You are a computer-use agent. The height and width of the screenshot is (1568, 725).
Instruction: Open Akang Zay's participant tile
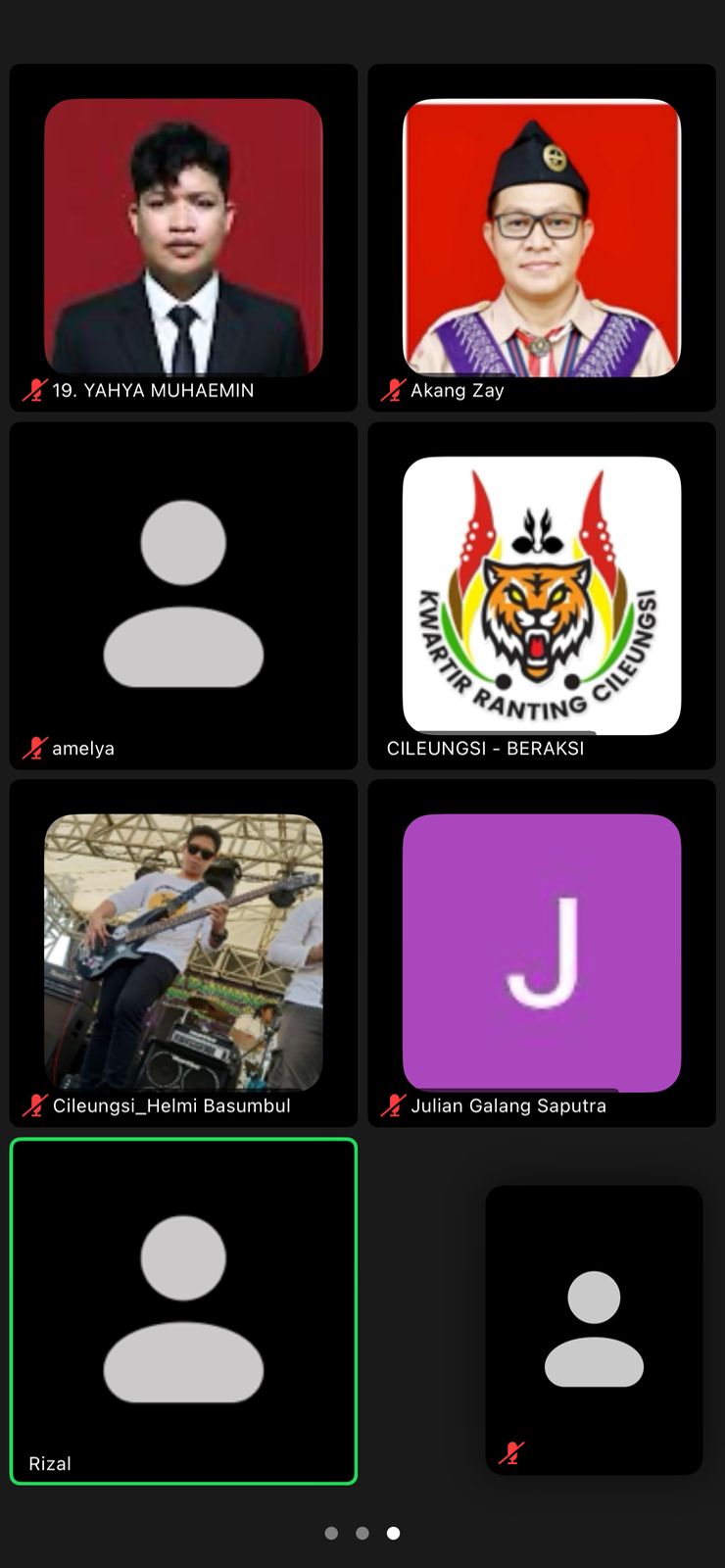pos(542,237)
